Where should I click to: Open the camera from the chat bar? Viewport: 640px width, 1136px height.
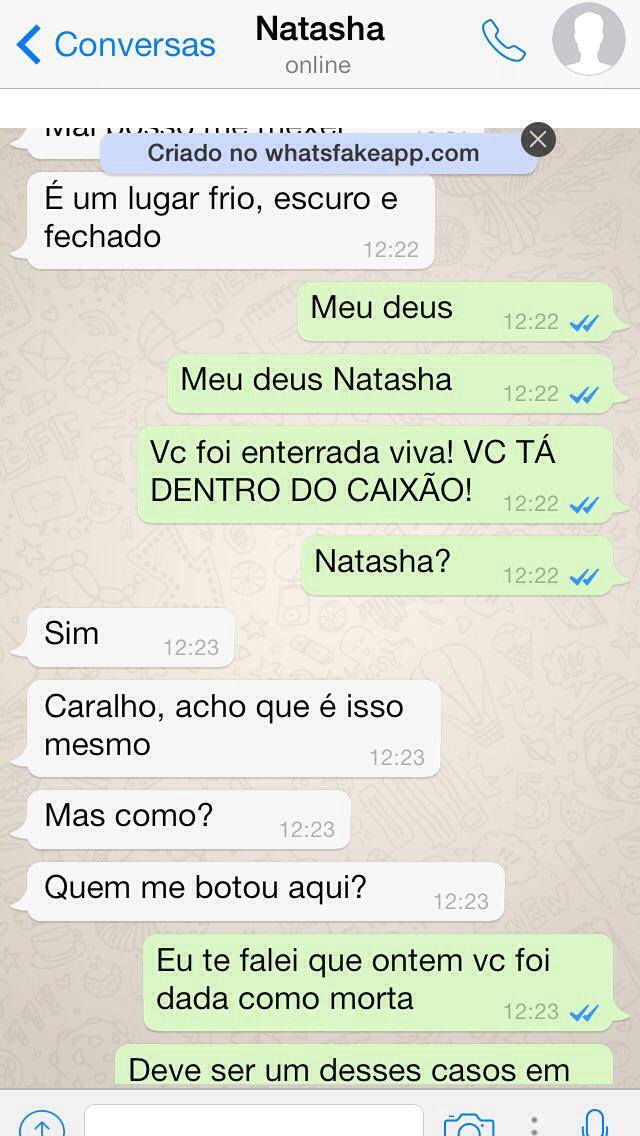pyautogui.click(x=469, y=1123)
